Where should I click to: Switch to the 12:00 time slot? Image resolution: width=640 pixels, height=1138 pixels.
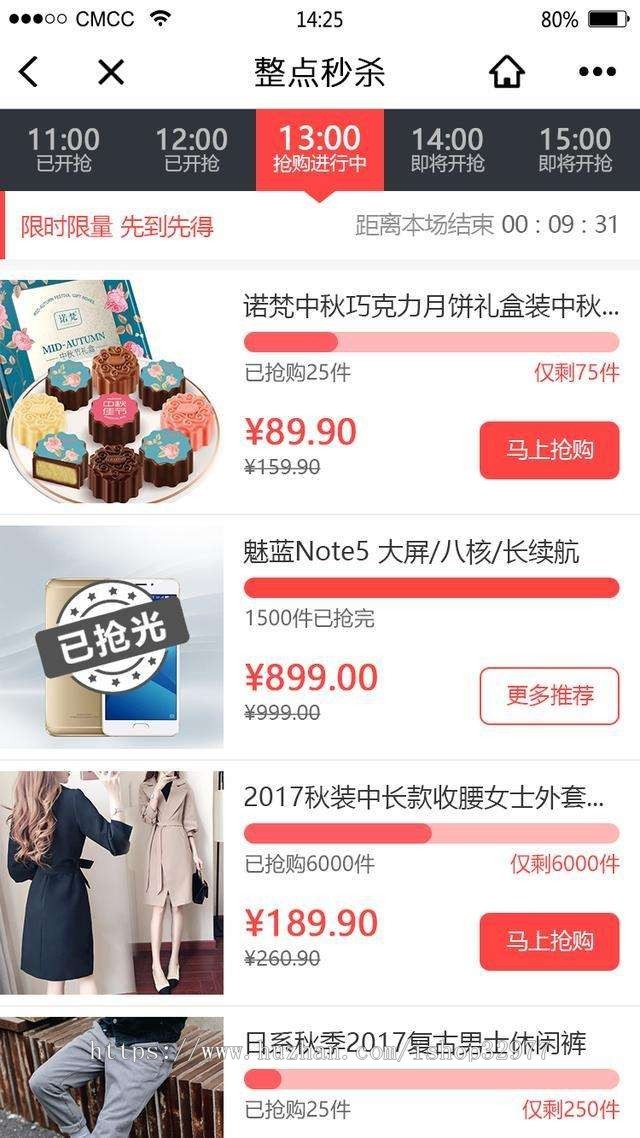pyautogui.click(x=192, y=149)
